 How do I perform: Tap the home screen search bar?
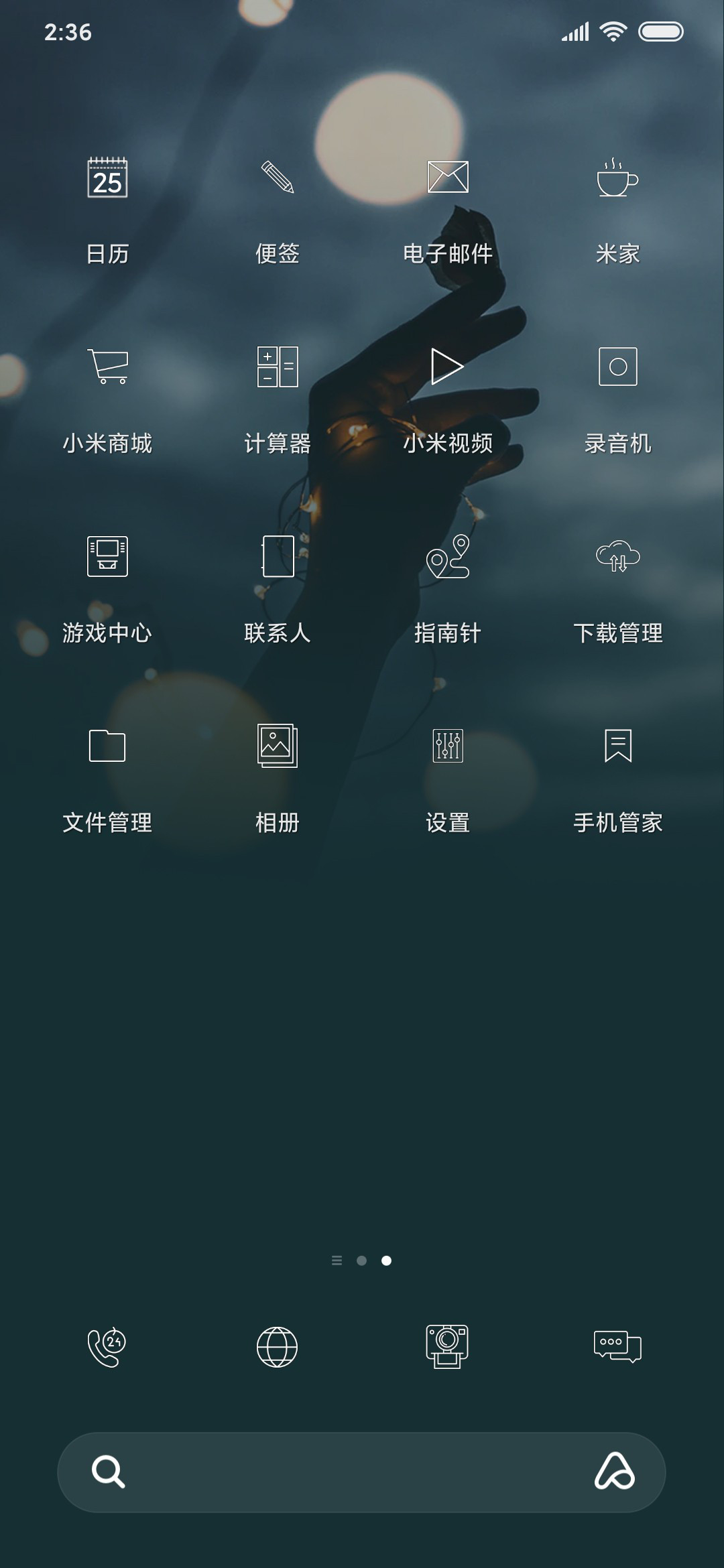click(361, 1472)
